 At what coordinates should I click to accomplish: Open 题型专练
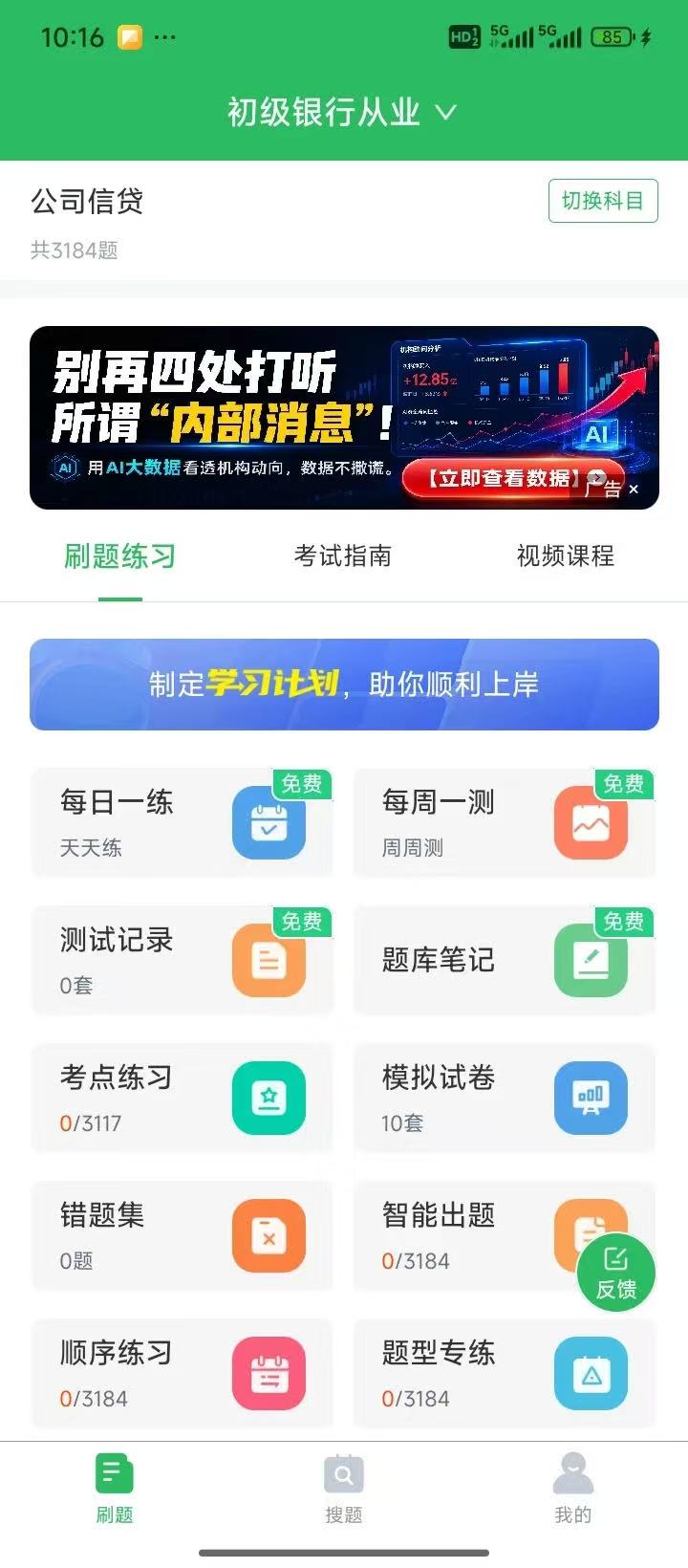point(505,1373)
